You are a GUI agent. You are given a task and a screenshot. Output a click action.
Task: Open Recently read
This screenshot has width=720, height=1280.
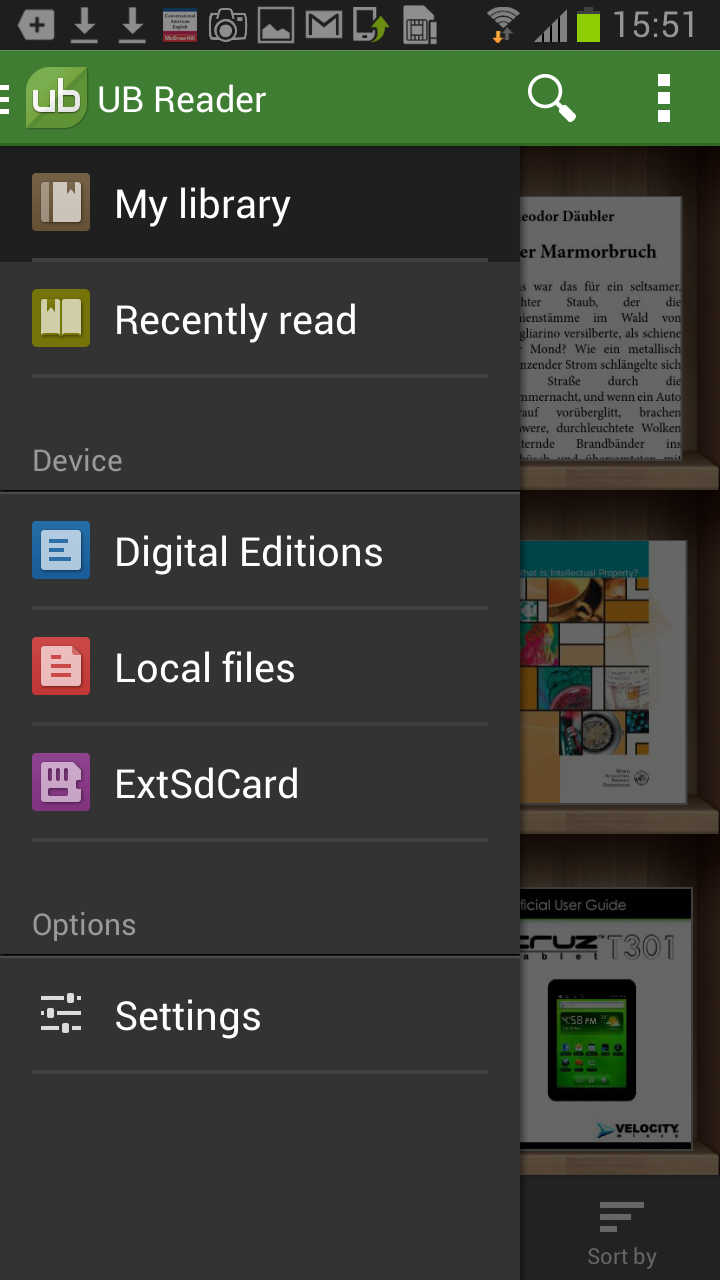tap(260, 320)
